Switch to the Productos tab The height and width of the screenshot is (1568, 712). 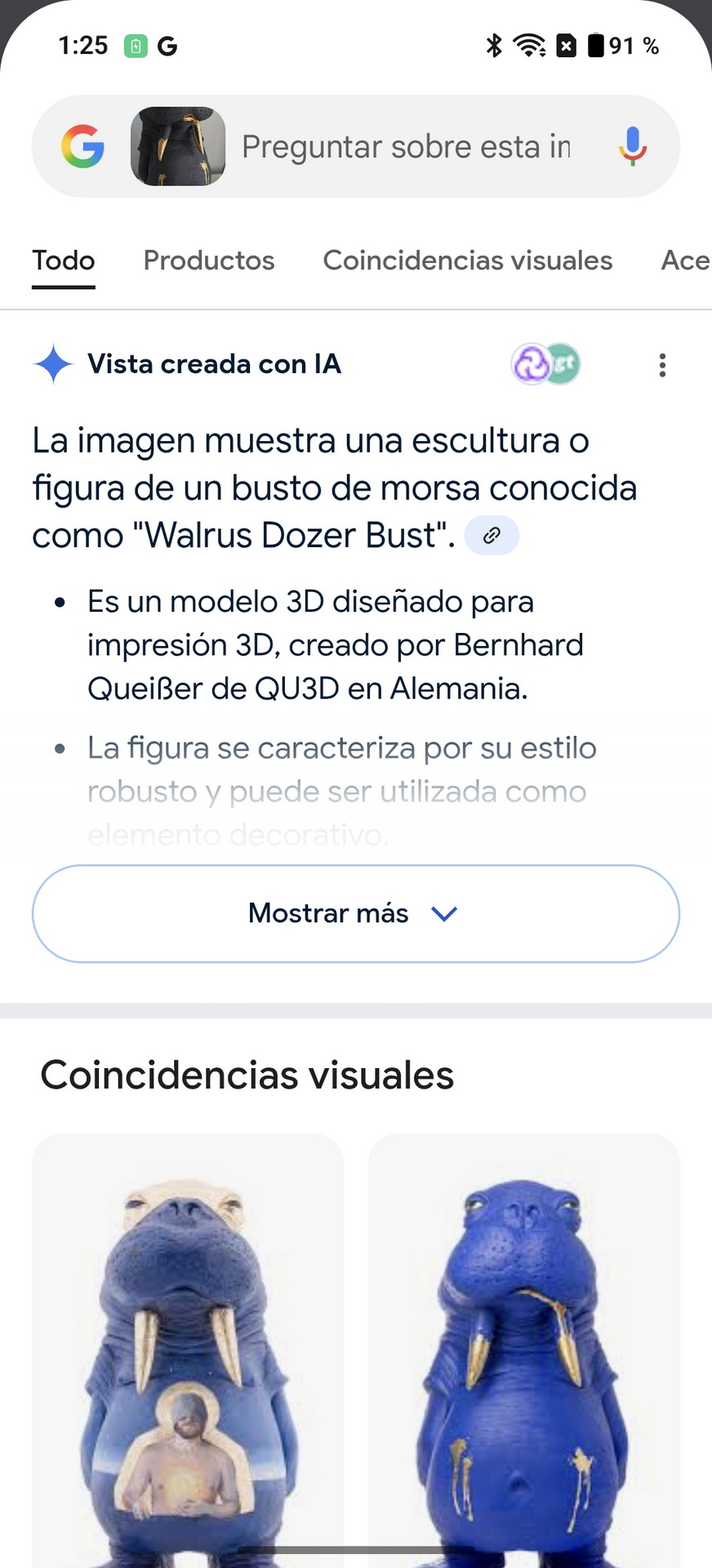coord(209,261)
